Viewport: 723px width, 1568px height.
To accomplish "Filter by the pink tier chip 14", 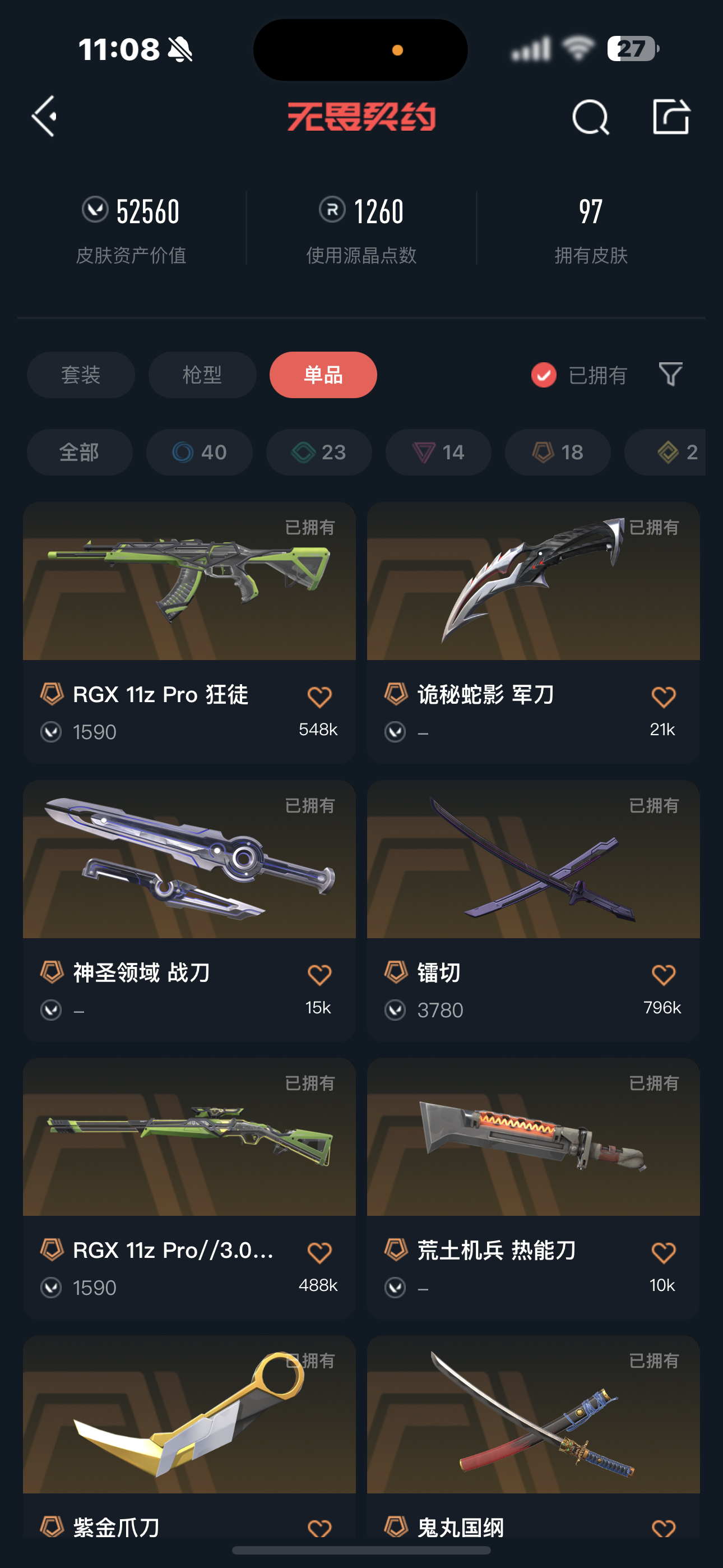I will 438,452.
